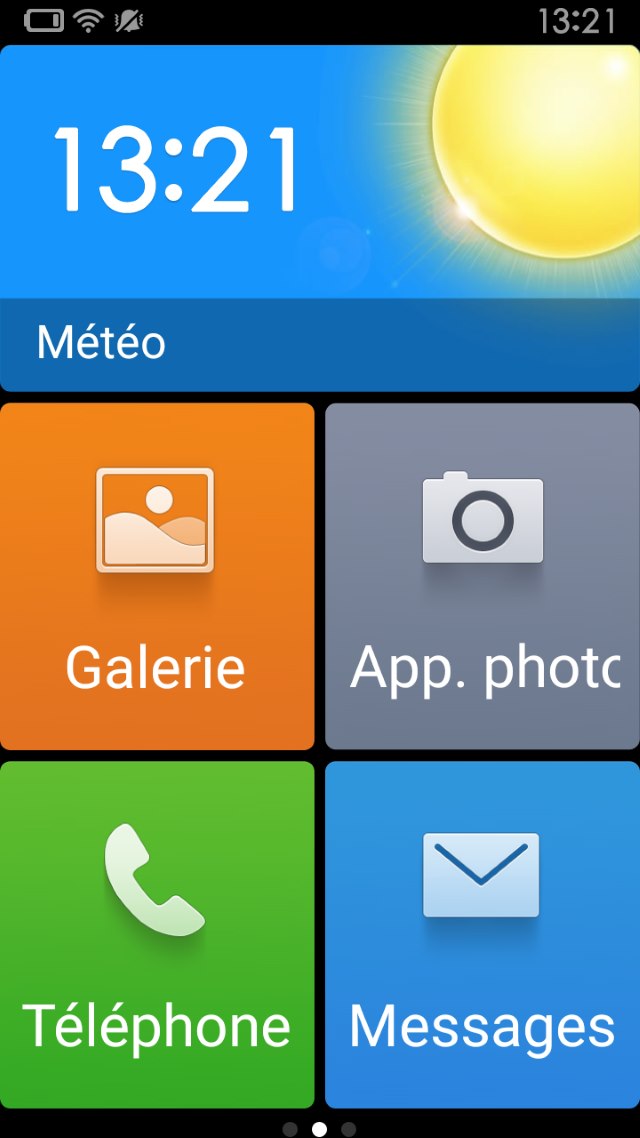
Task: Open the Météo weather tile
Action: pos(320,218)
